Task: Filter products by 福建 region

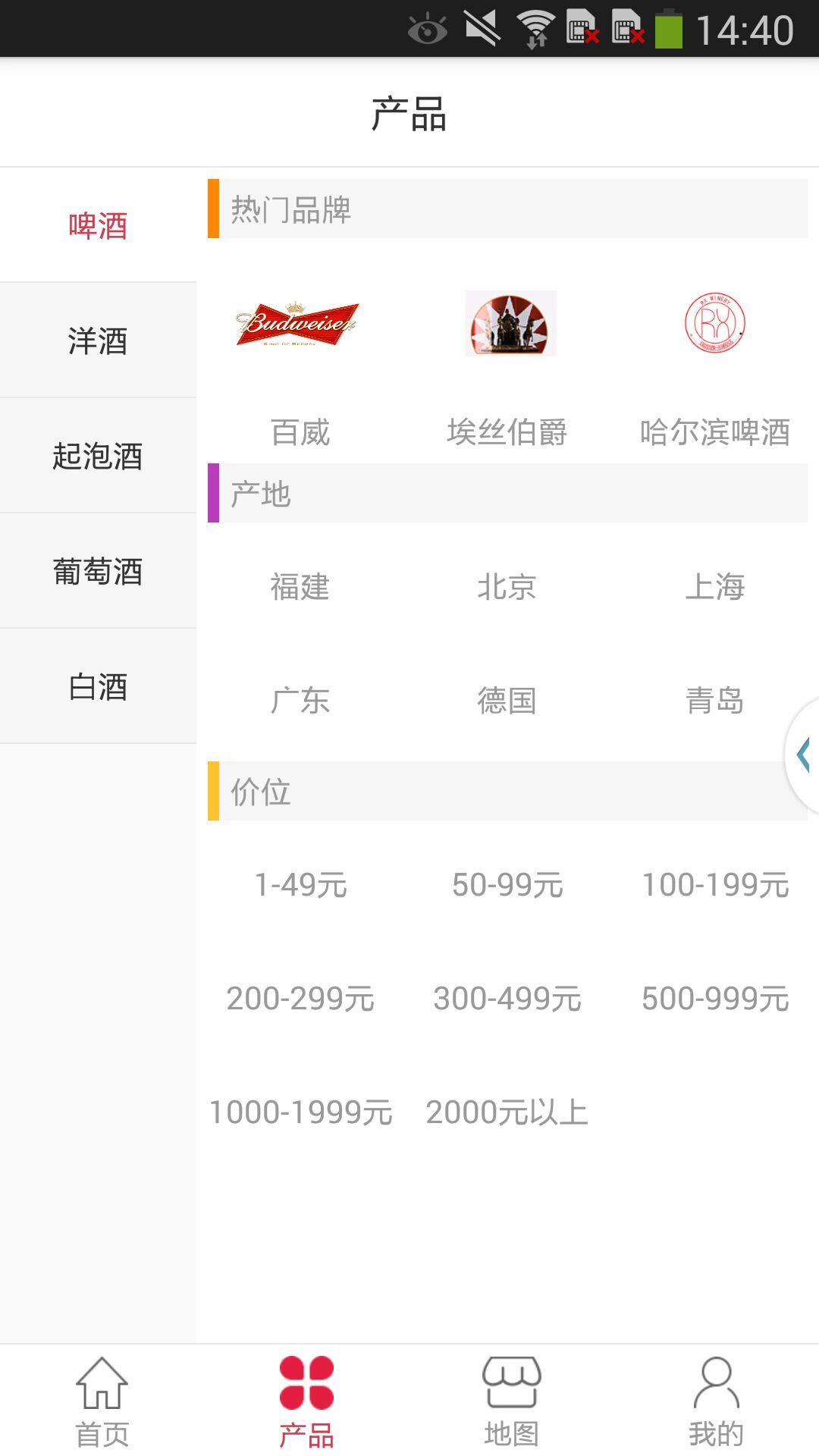Action: pyautogui.click(x=298, y=585)
